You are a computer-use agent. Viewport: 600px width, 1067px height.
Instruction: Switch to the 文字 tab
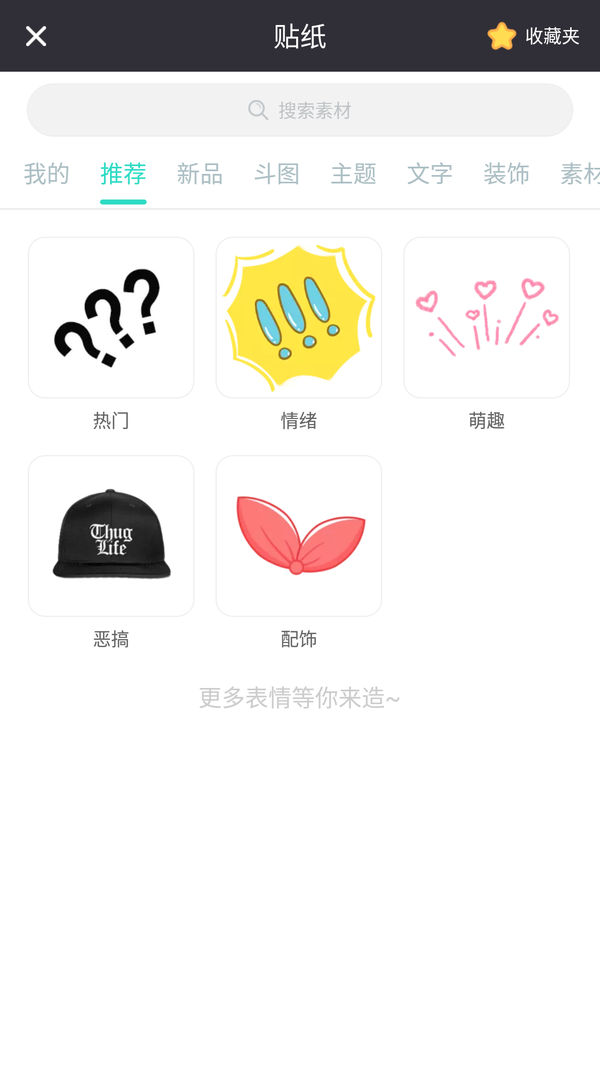coord(430,174)
